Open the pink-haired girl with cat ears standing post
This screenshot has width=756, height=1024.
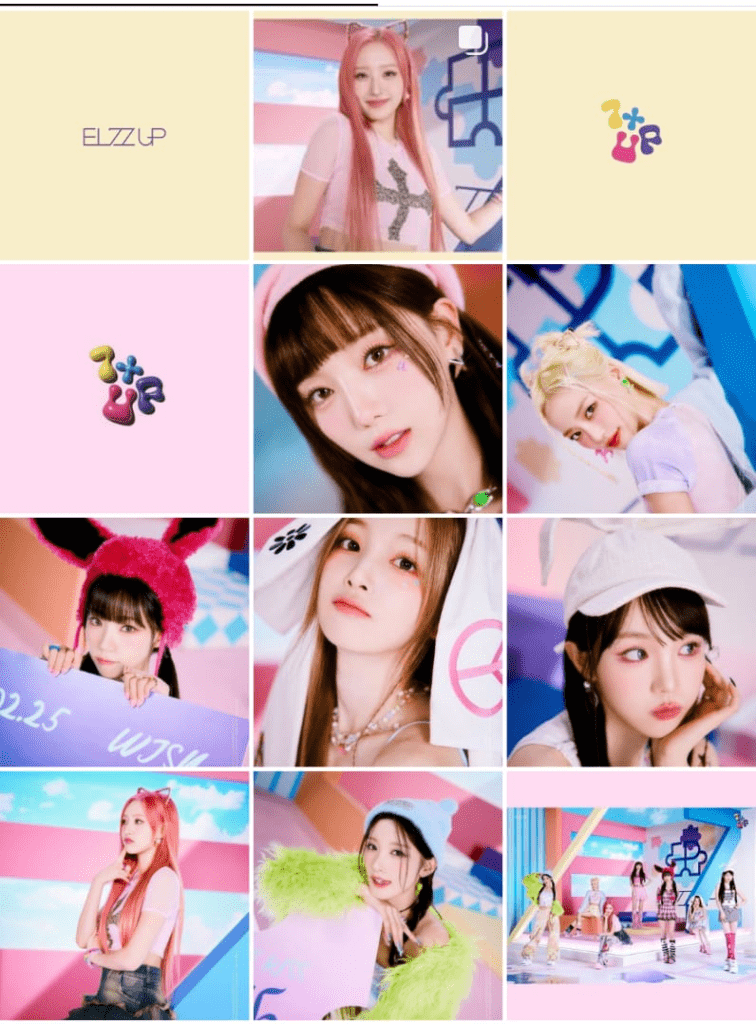[124, 895]
